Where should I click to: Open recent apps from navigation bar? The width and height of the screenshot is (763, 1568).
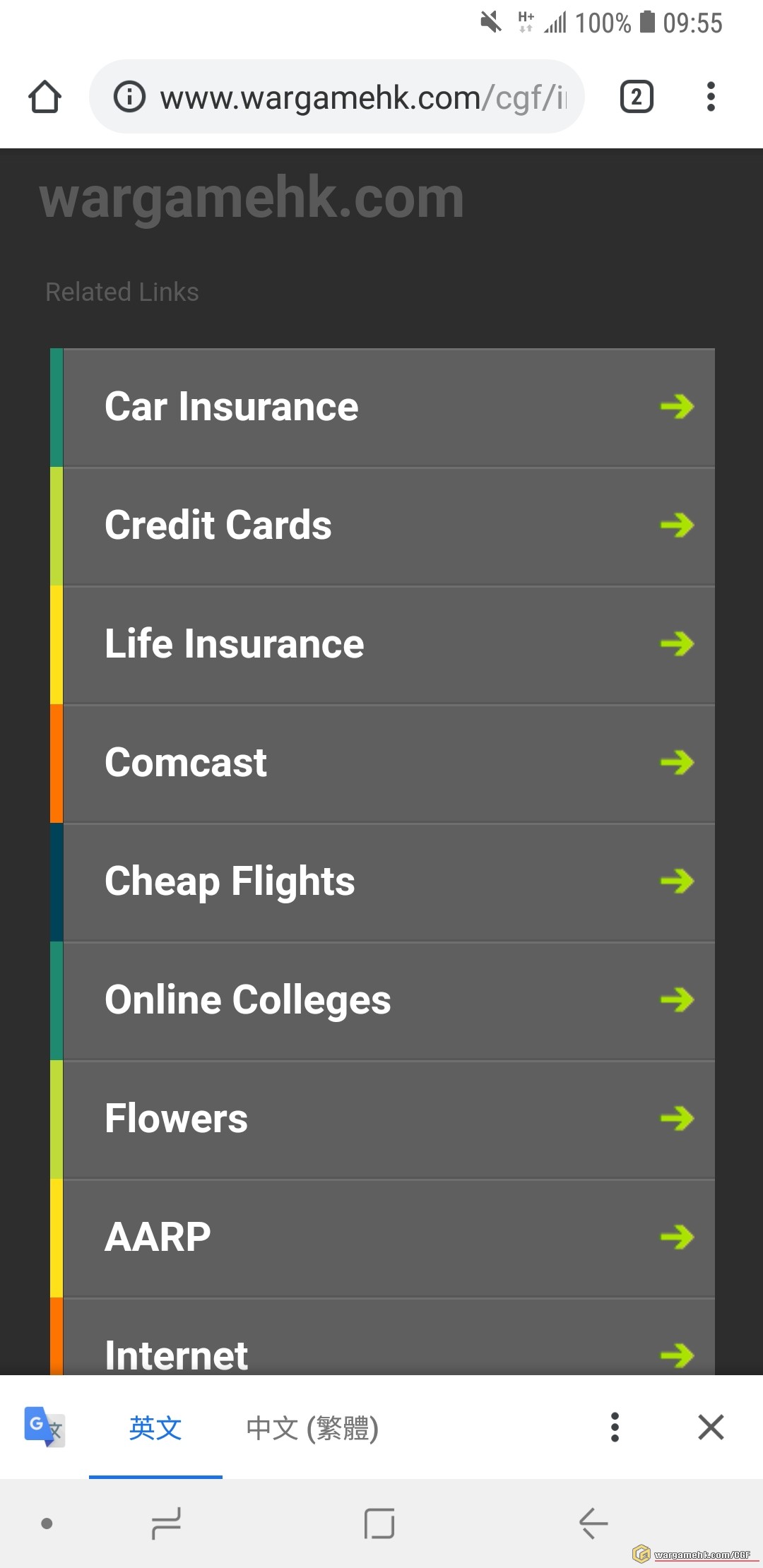pyautogui.click(x=167, y=1524)
